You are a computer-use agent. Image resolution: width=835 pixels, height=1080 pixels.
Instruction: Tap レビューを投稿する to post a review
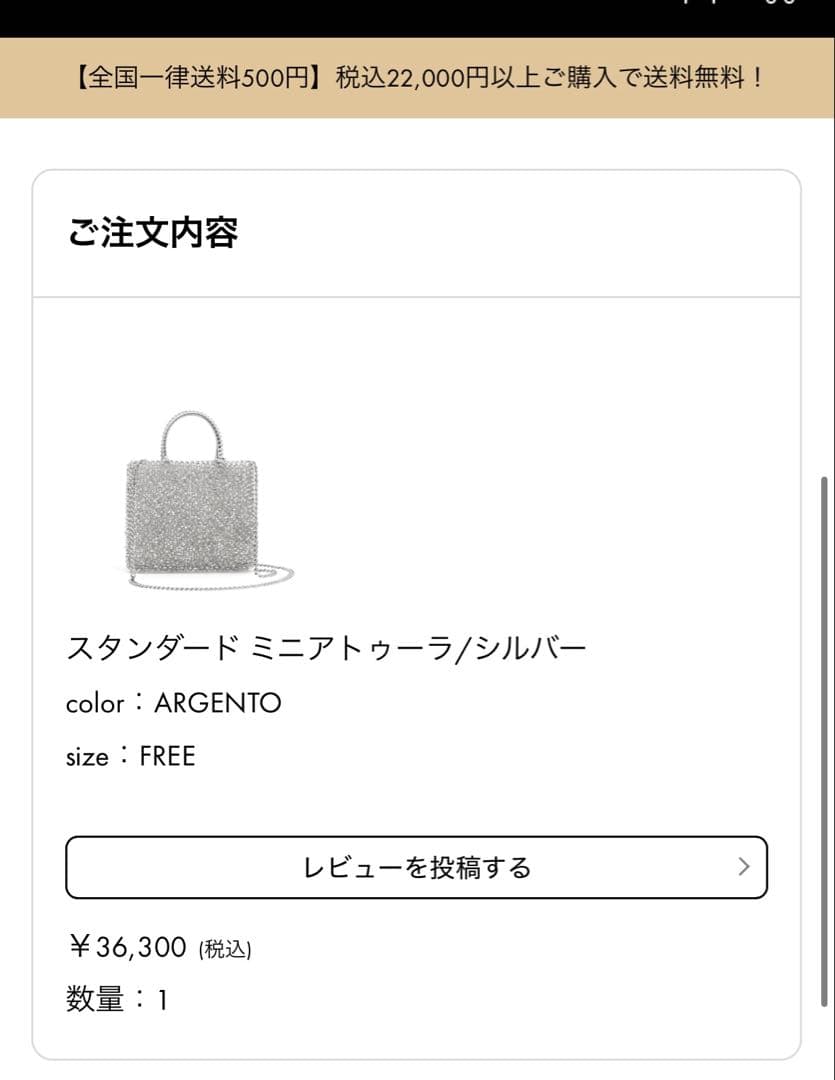coord(416,867)
